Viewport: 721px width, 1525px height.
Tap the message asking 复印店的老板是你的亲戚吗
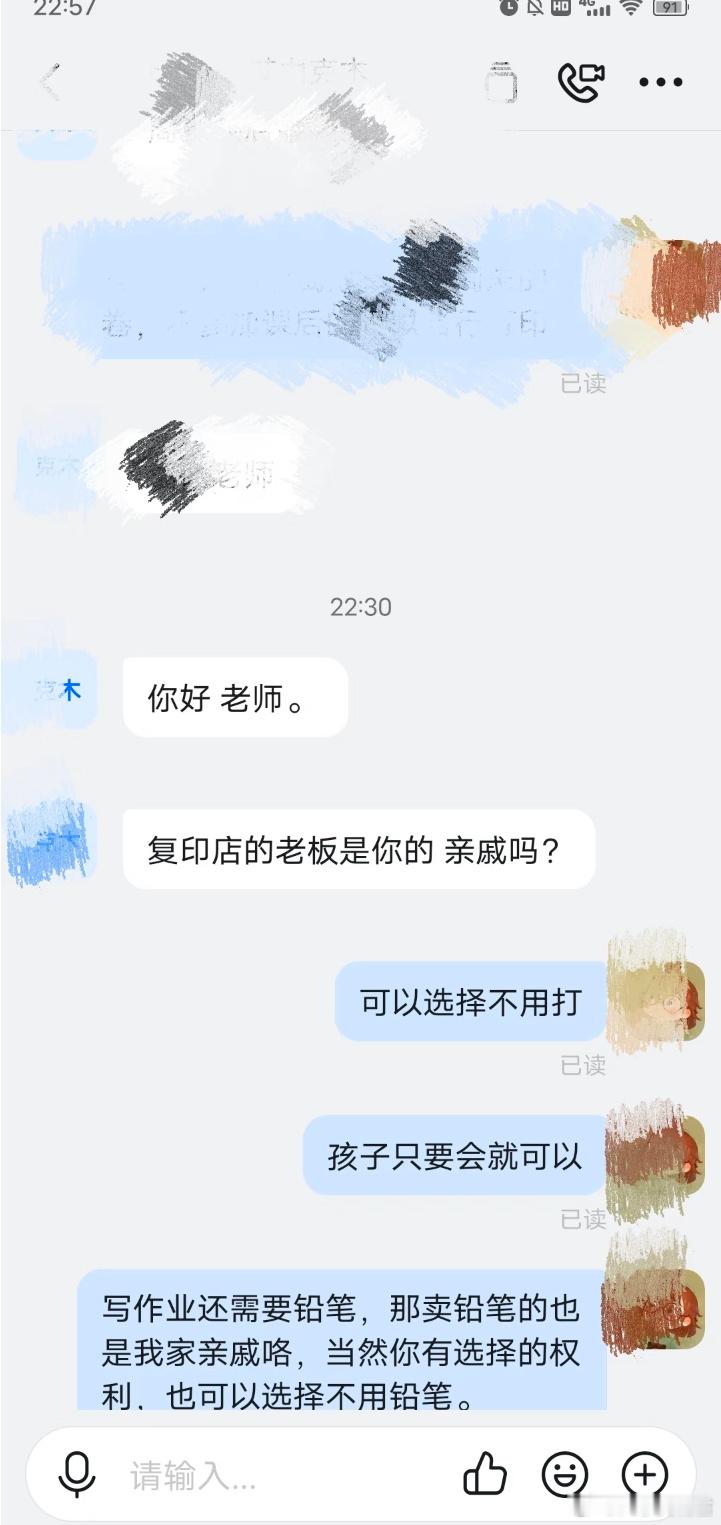[362, 848]
